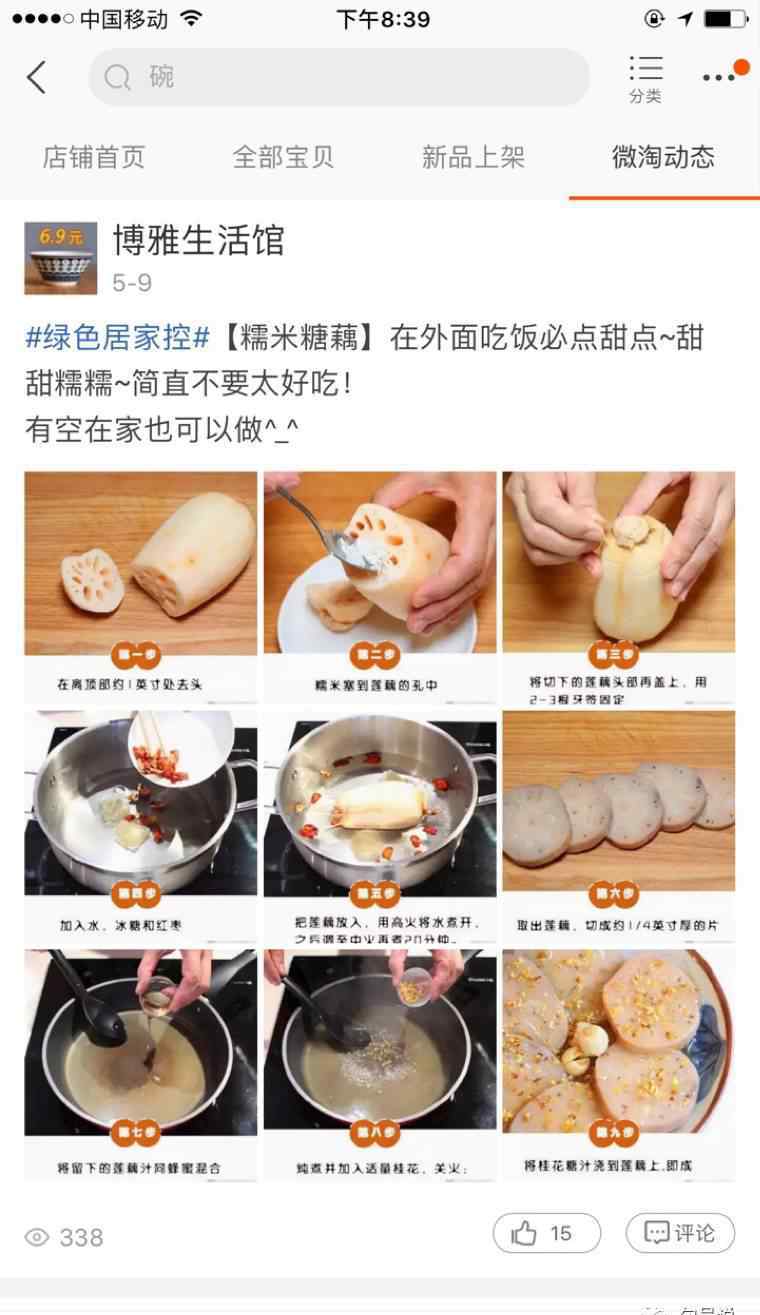Screen dimensions: 760x1315
Task: Switch to the 全部宝贝 tab
Action: tap(283, 157)
